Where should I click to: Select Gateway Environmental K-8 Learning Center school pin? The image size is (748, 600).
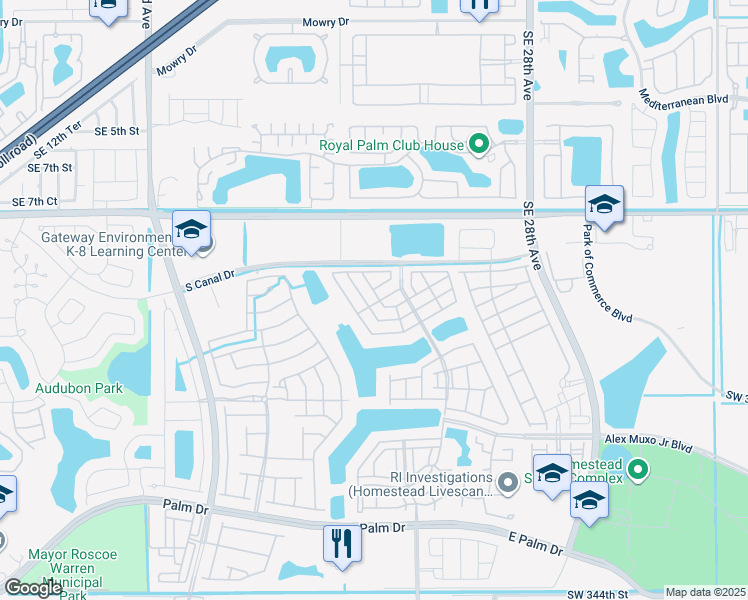coord(191,231)
